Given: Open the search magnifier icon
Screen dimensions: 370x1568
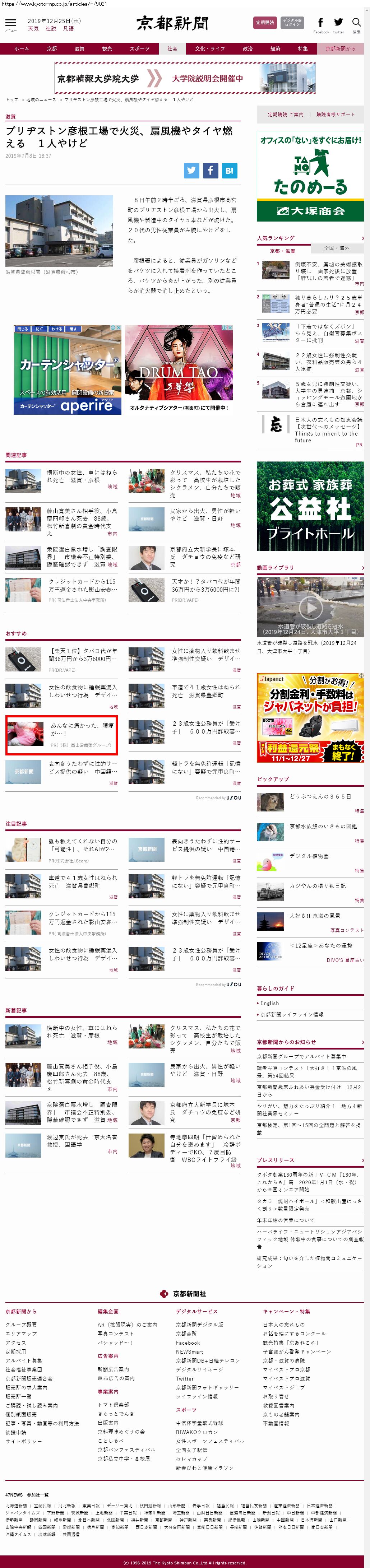Looking at the screenshot, I should [x=357, y=23].
